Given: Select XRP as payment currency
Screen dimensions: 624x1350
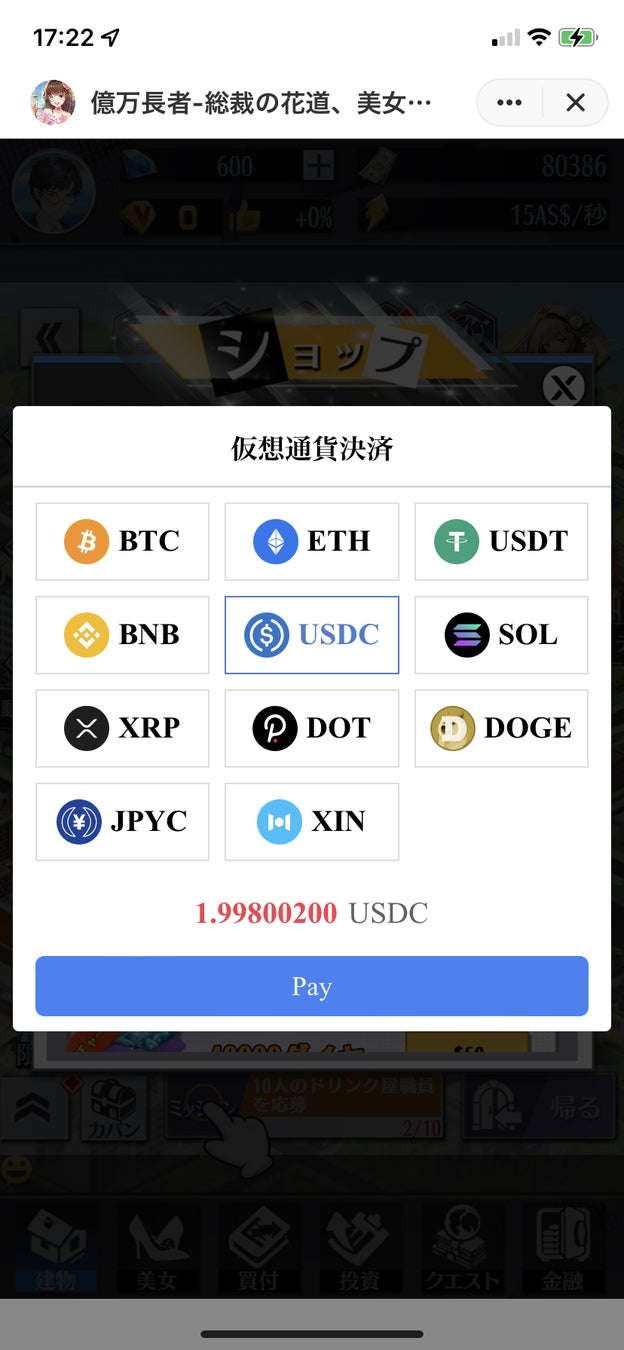Looking at the screenshot, I should (x=122, y=728).
